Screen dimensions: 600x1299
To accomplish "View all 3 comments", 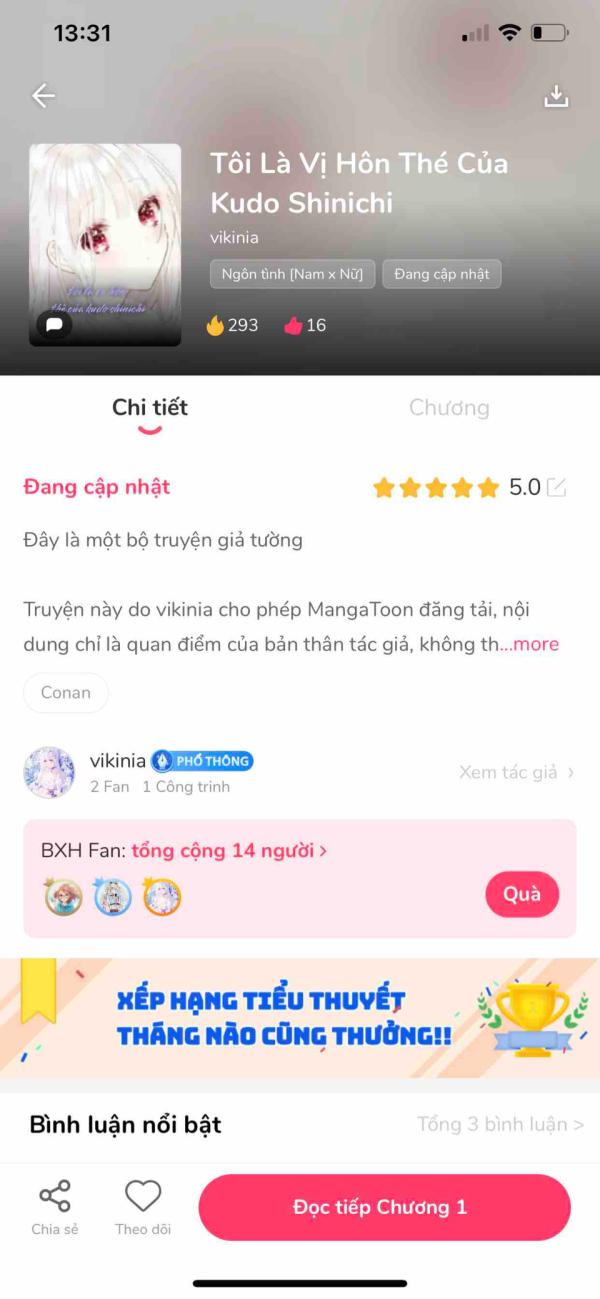I will [x=500, y=1124].
